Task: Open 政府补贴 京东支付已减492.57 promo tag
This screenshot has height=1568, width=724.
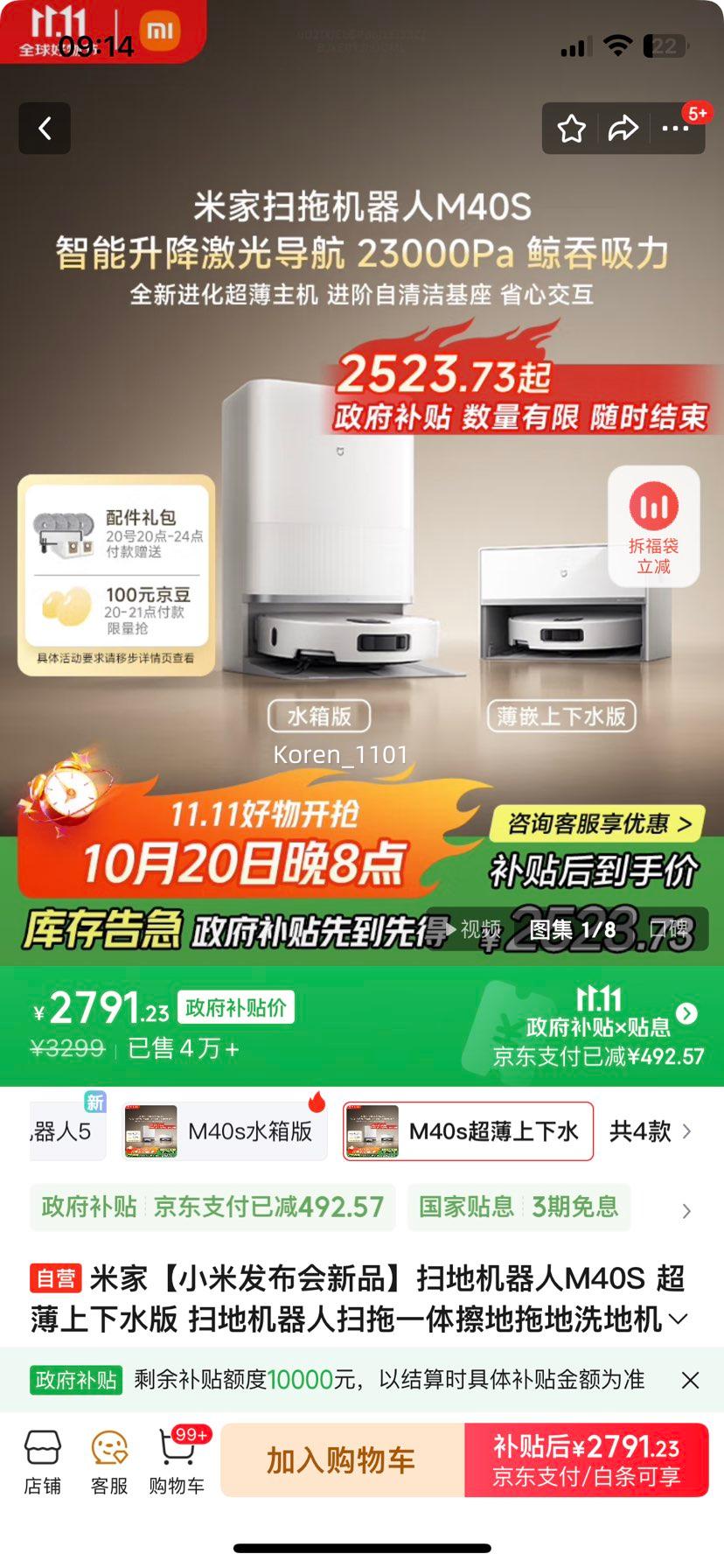Action: [x=212, y=1207]
